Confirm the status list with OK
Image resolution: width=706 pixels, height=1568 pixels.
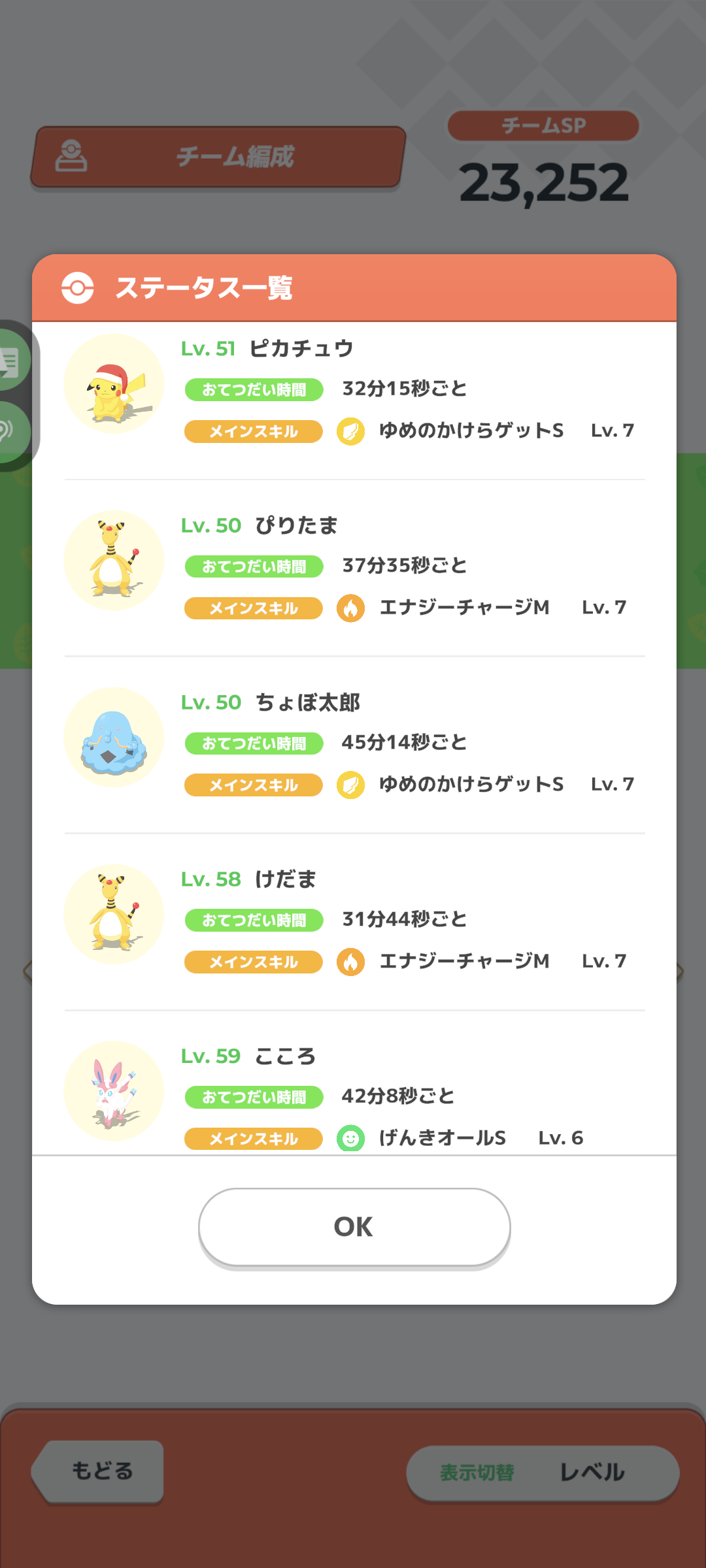[354, 1227]
